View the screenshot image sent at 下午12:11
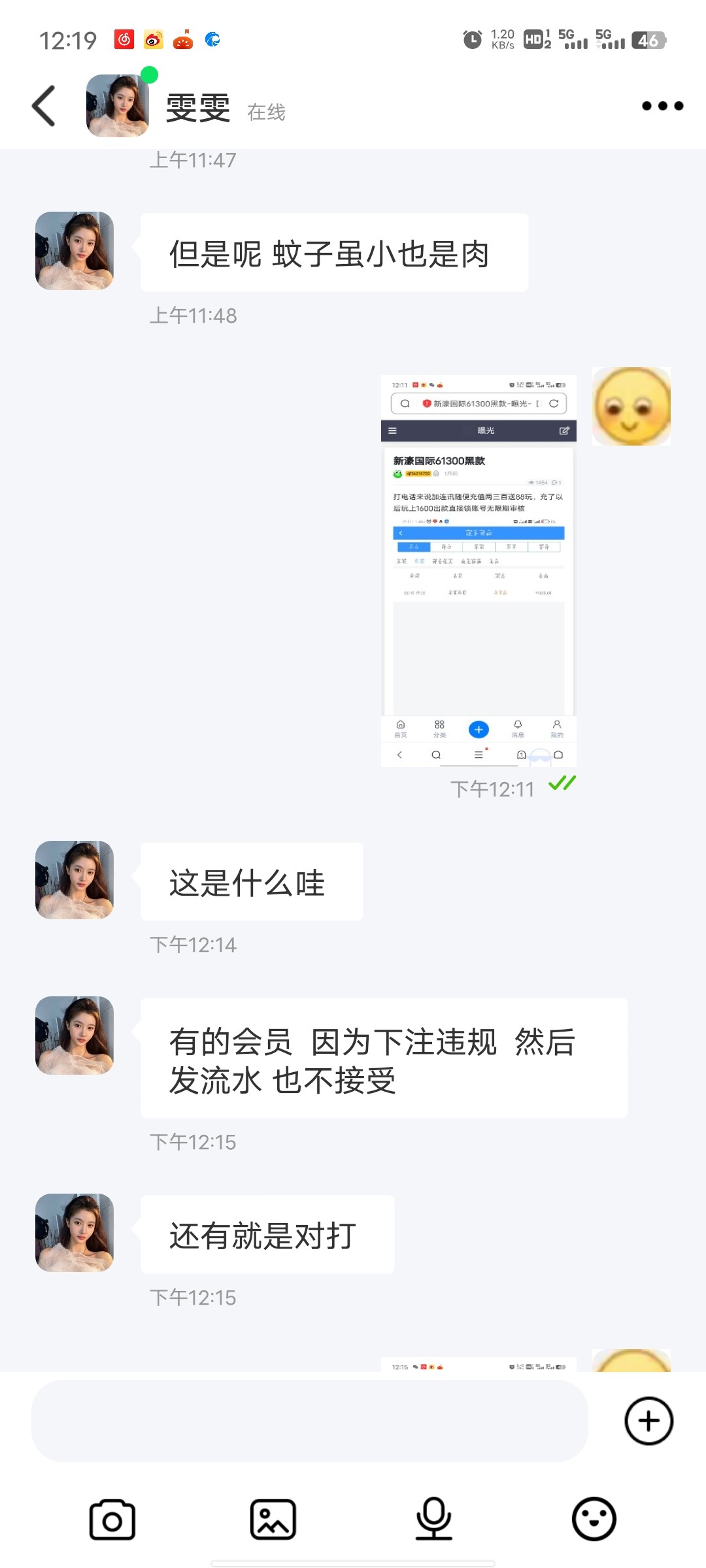This screenshot has height=1568, width=706. click(479, 570)
